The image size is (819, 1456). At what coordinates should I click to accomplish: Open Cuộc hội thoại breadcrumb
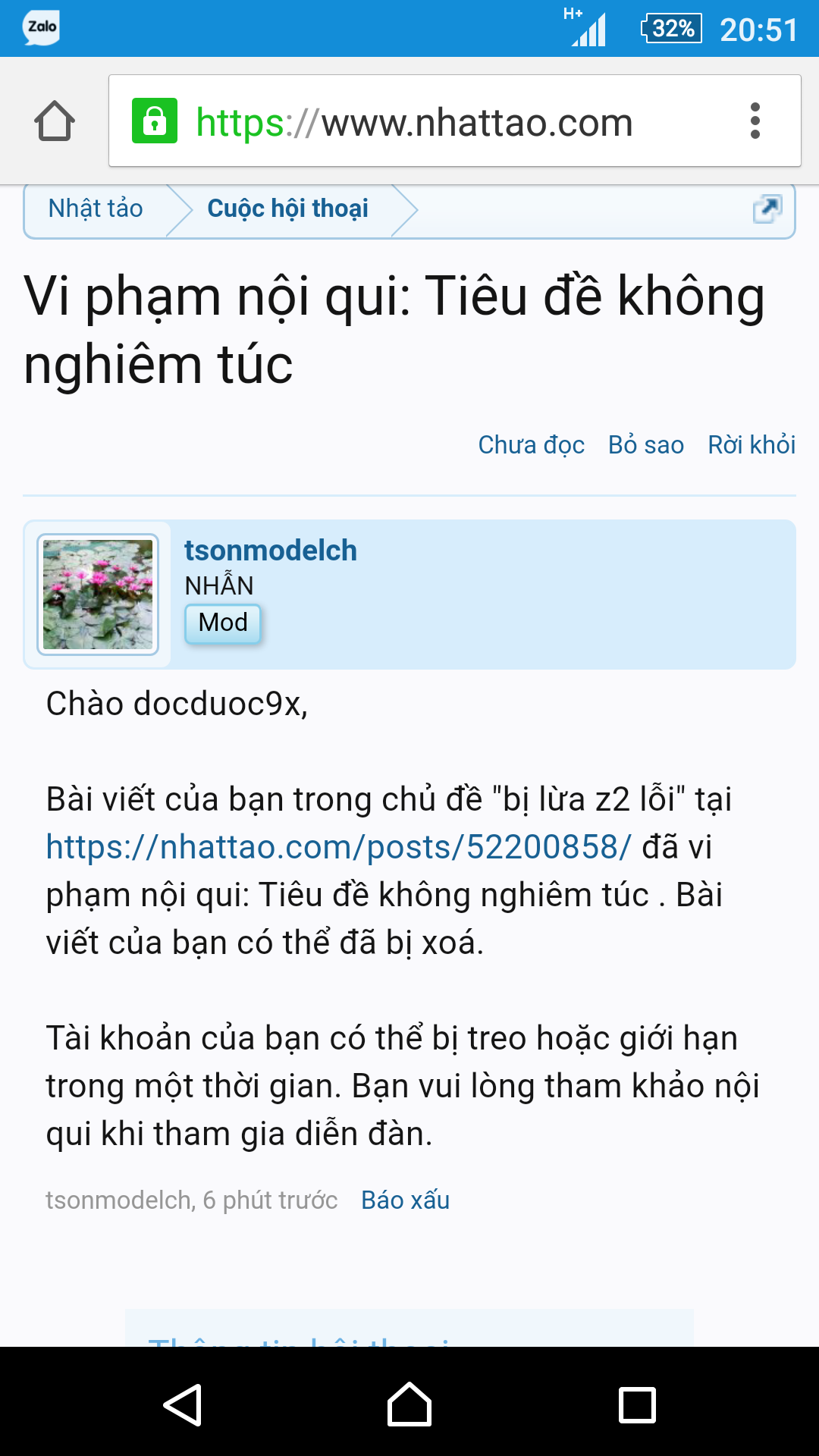coord(287,209)
